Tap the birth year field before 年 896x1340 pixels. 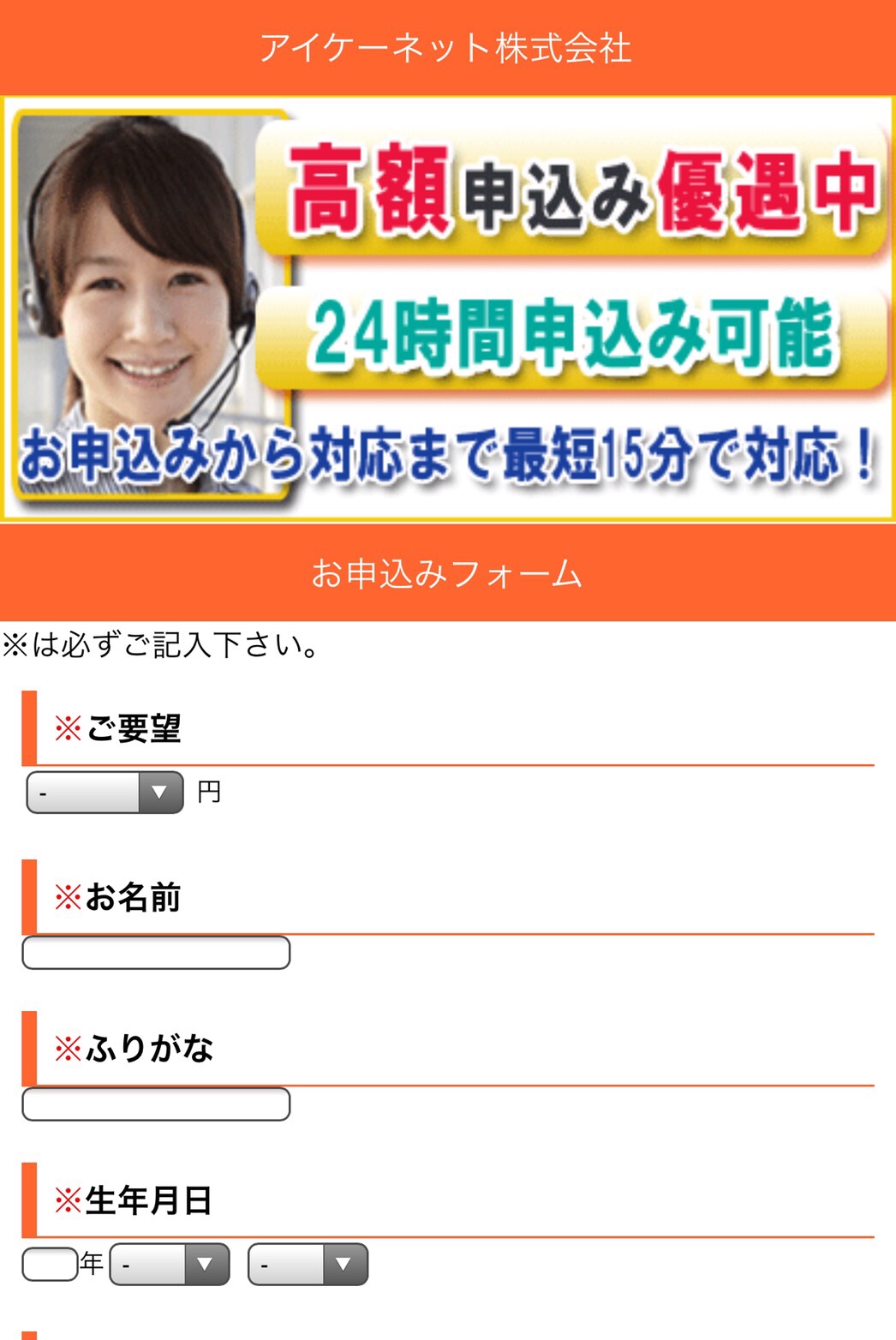(50, 1264)
